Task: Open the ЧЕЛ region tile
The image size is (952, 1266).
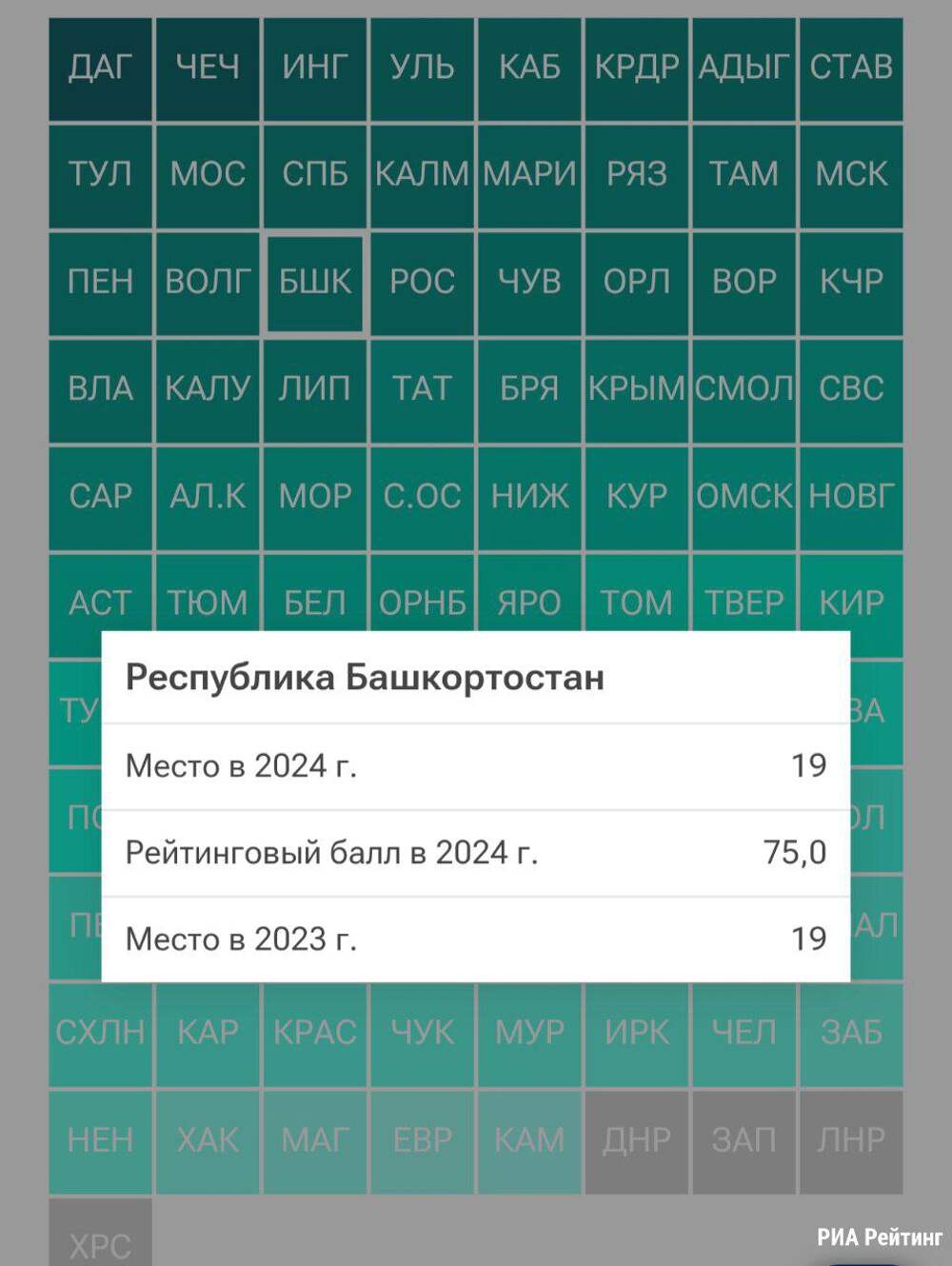Action: point(744,1034)
